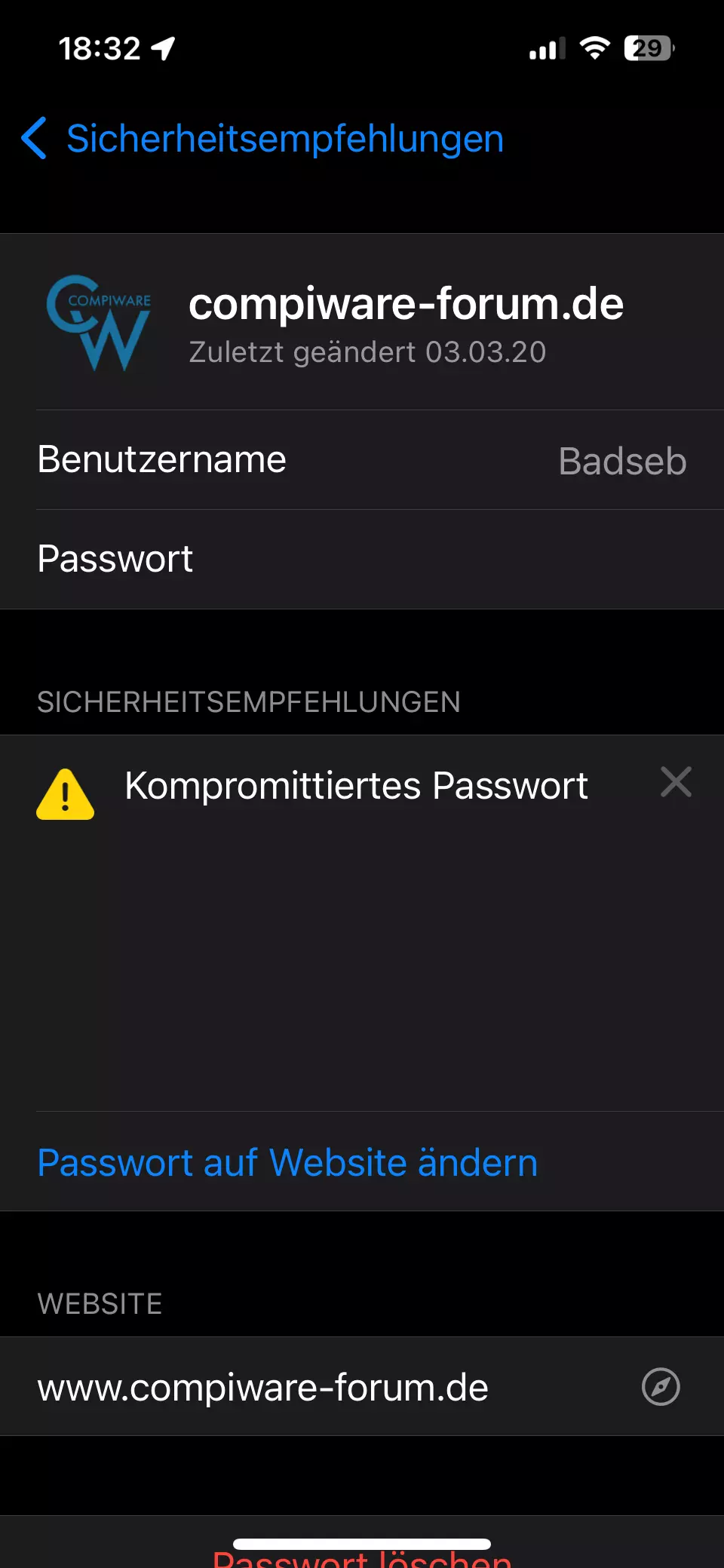The height and width of the screenshot is (1568, 724).
Task: Tap the Benutzername row showing Badseb
Action: coord(362,460)
